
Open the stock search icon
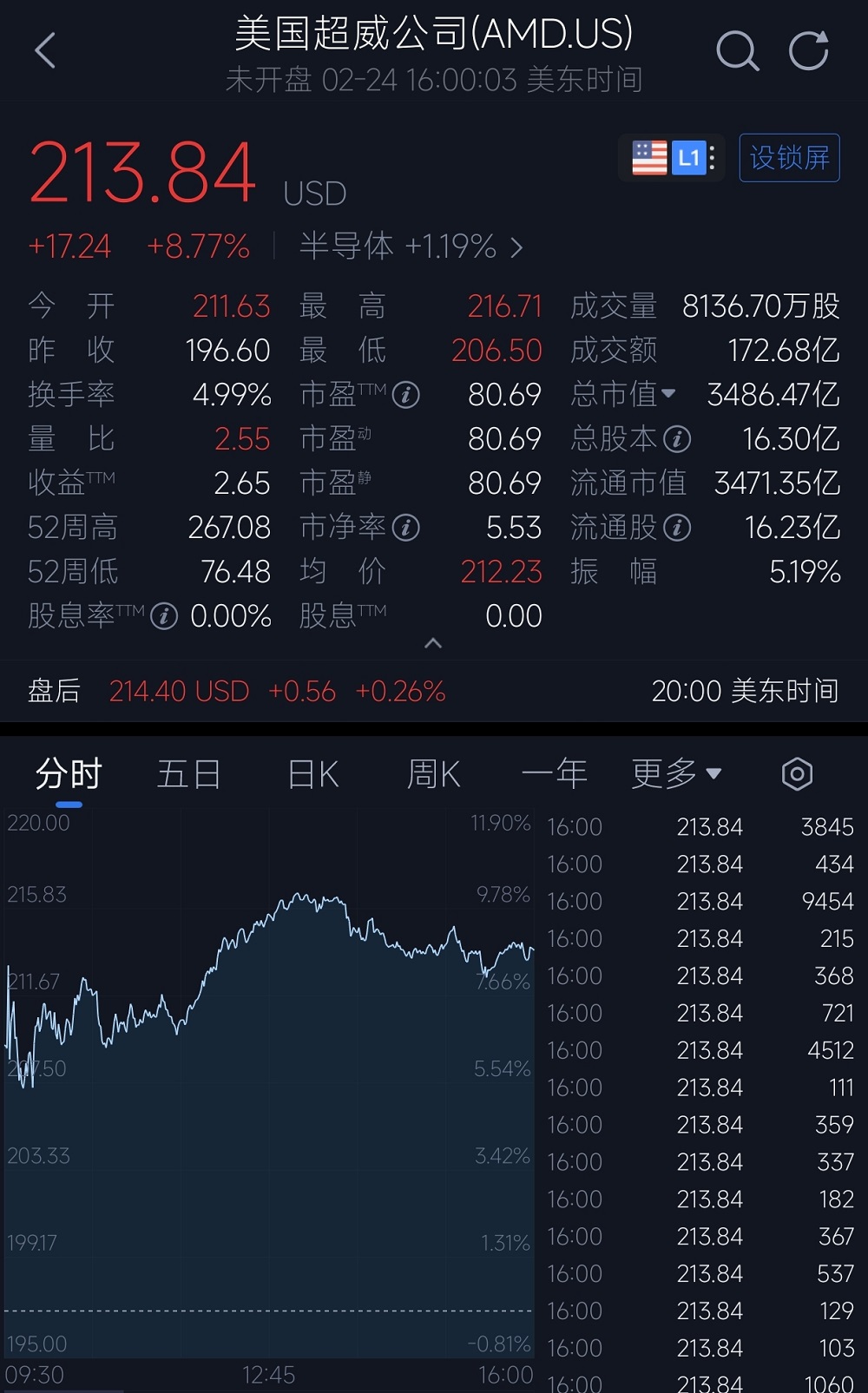click(x=737, y=49)
